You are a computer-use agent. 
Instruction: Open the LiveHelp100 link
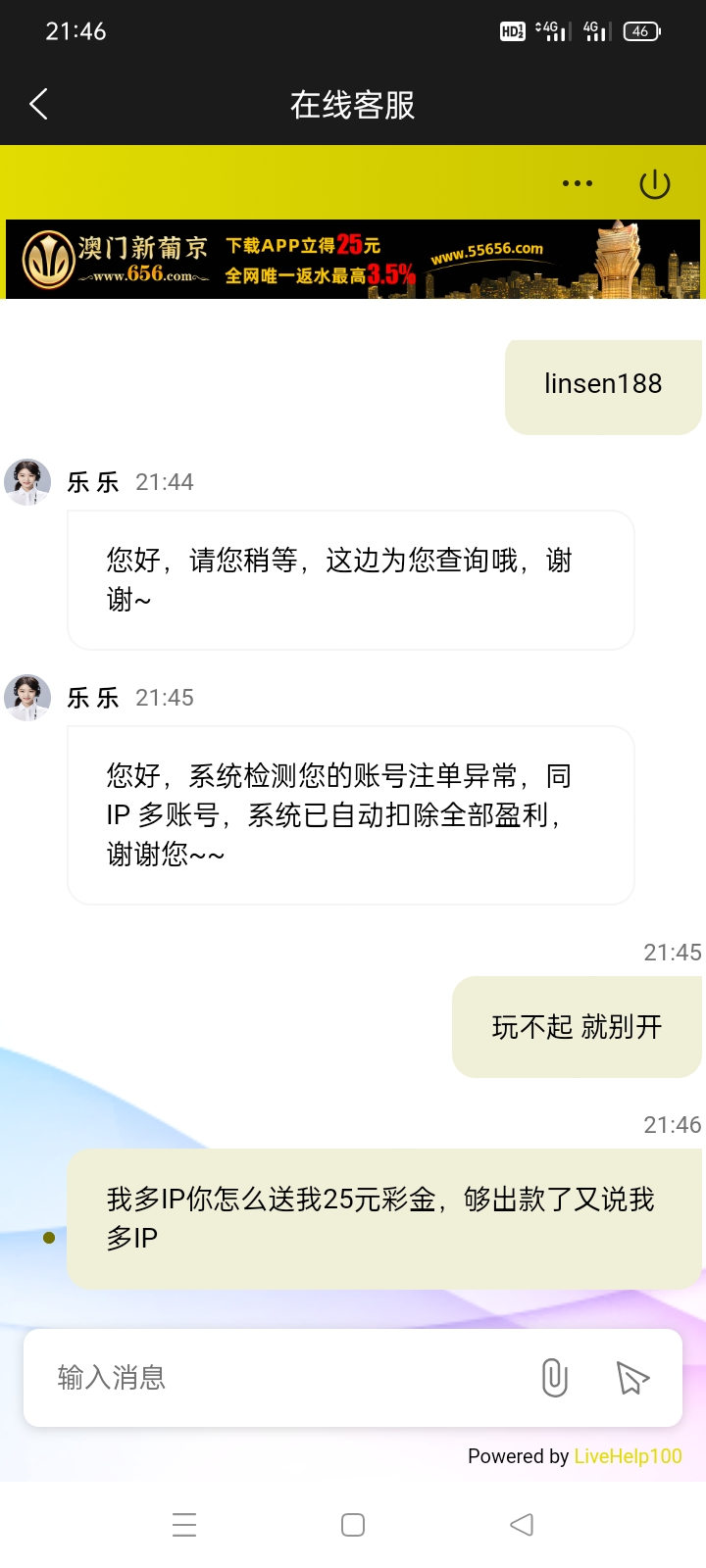pyautogui.click(x=628, y=1456)
